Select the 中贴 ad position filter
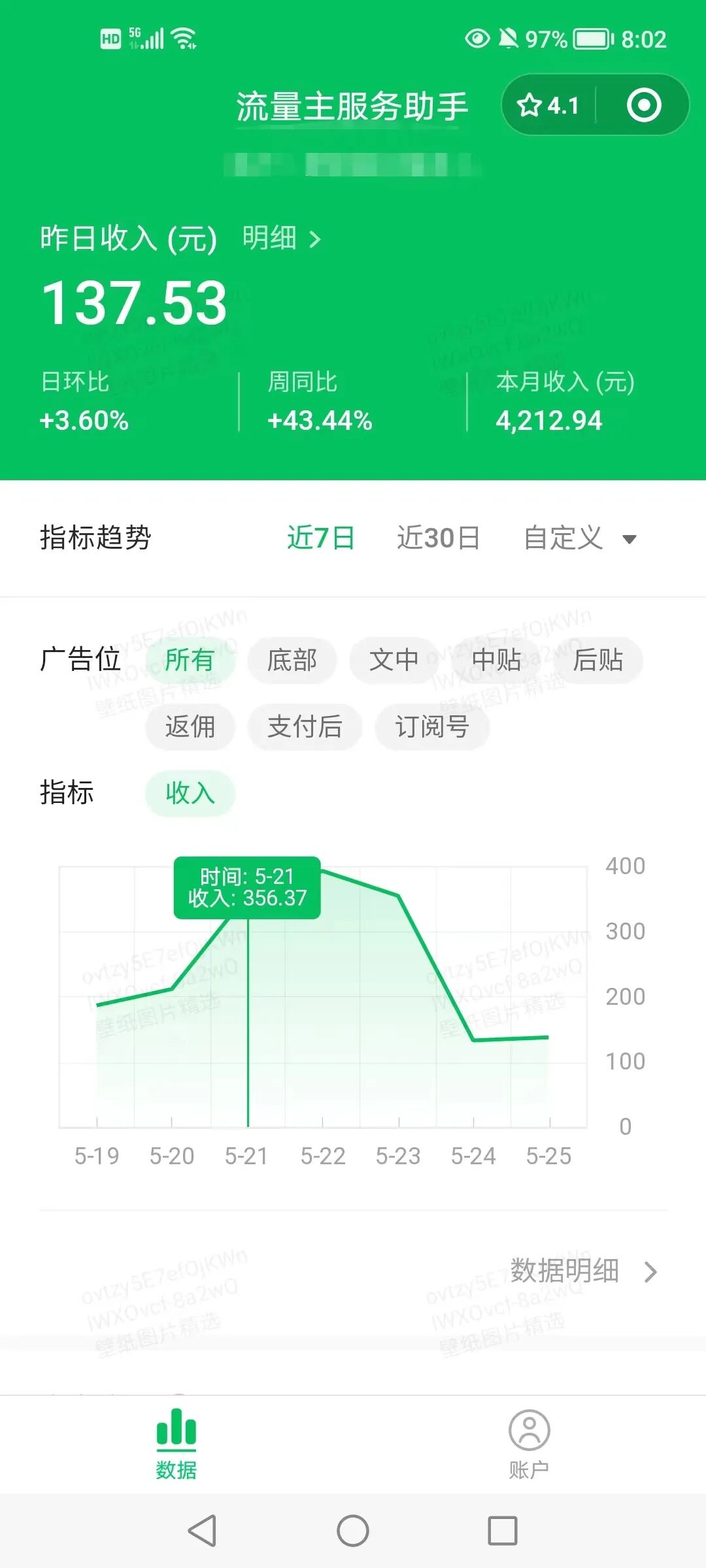The image size is (706, 1568). [x=495, y=661]
